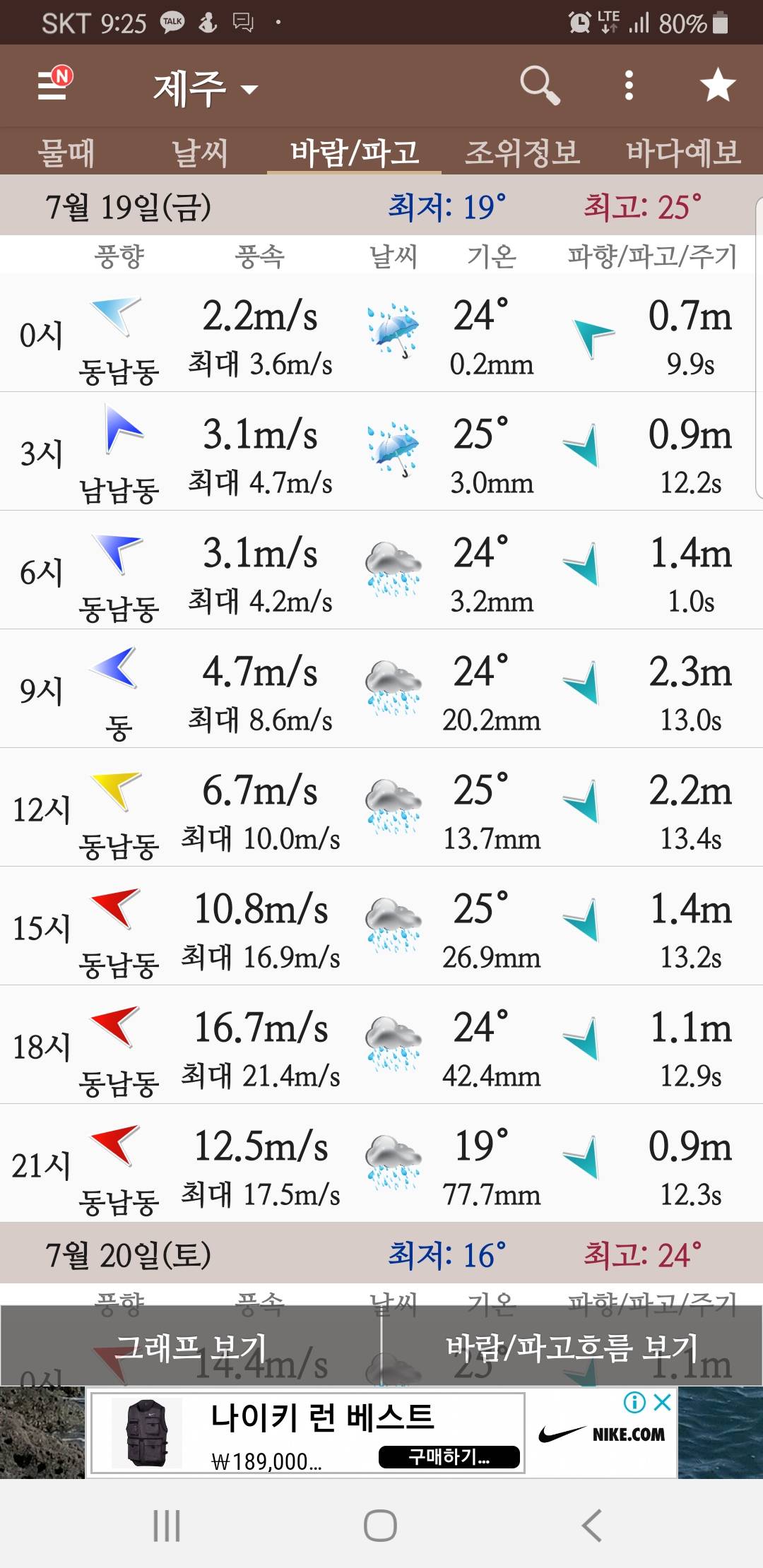Open the three-dot overflow menu

point(629,85)
